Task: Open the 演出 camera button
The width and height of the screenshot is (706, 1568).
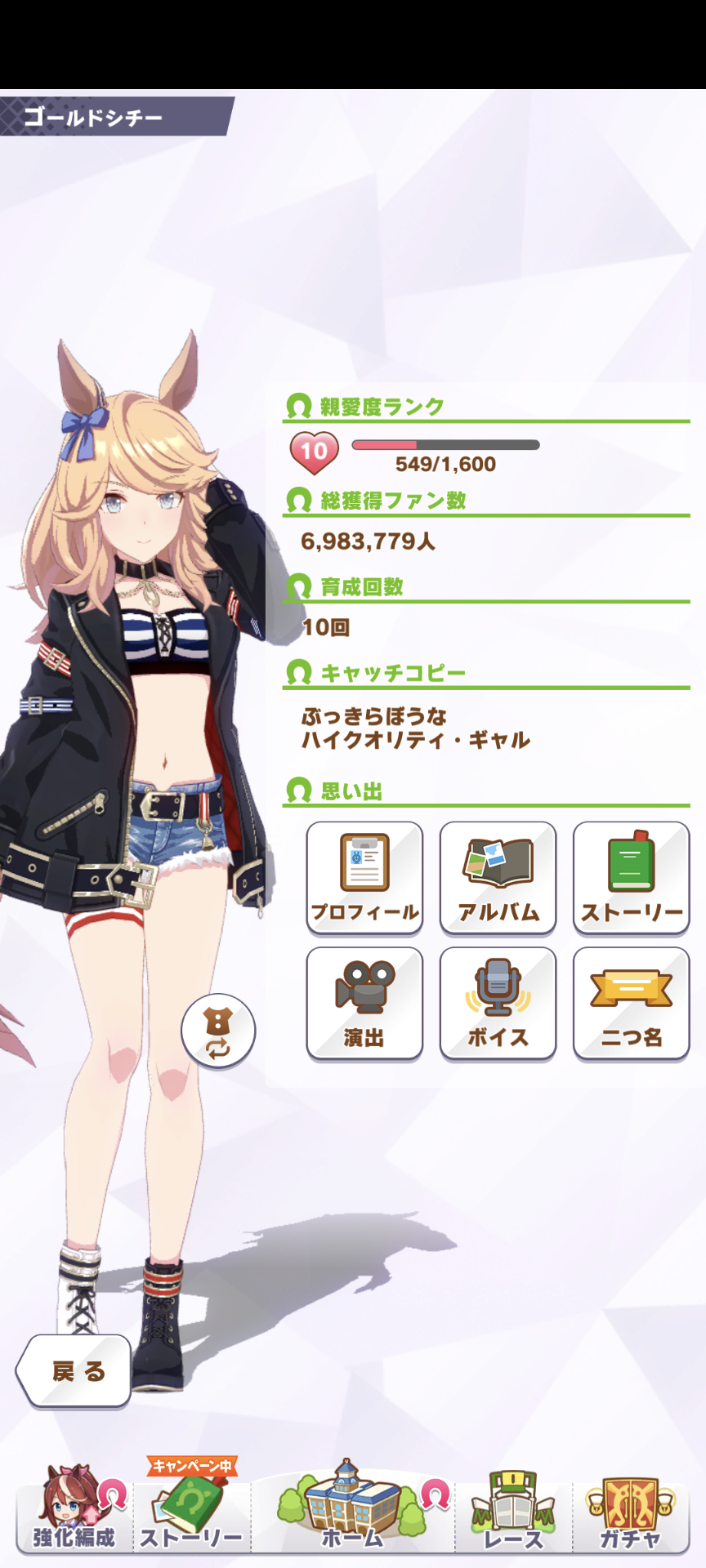Action: (x=364, y=1004)
